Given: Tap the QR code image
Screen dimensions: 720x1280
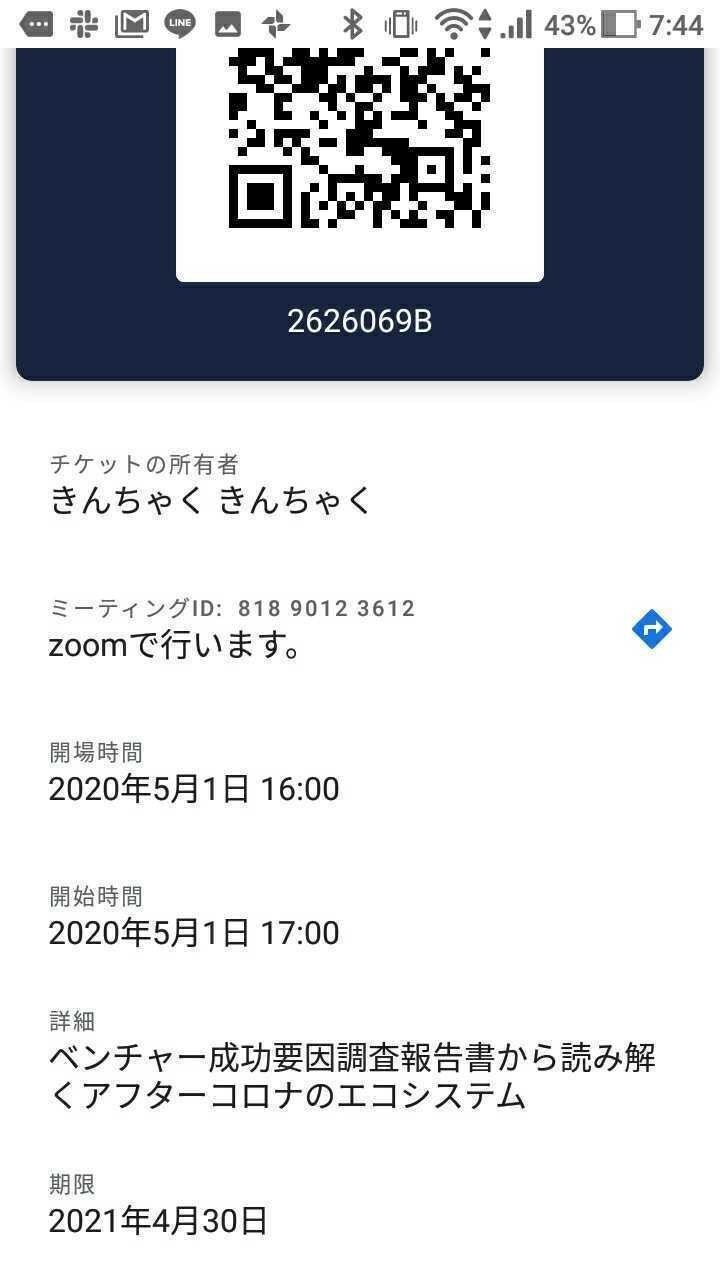Looking at the screenshot, I should (x=360, y=150).
